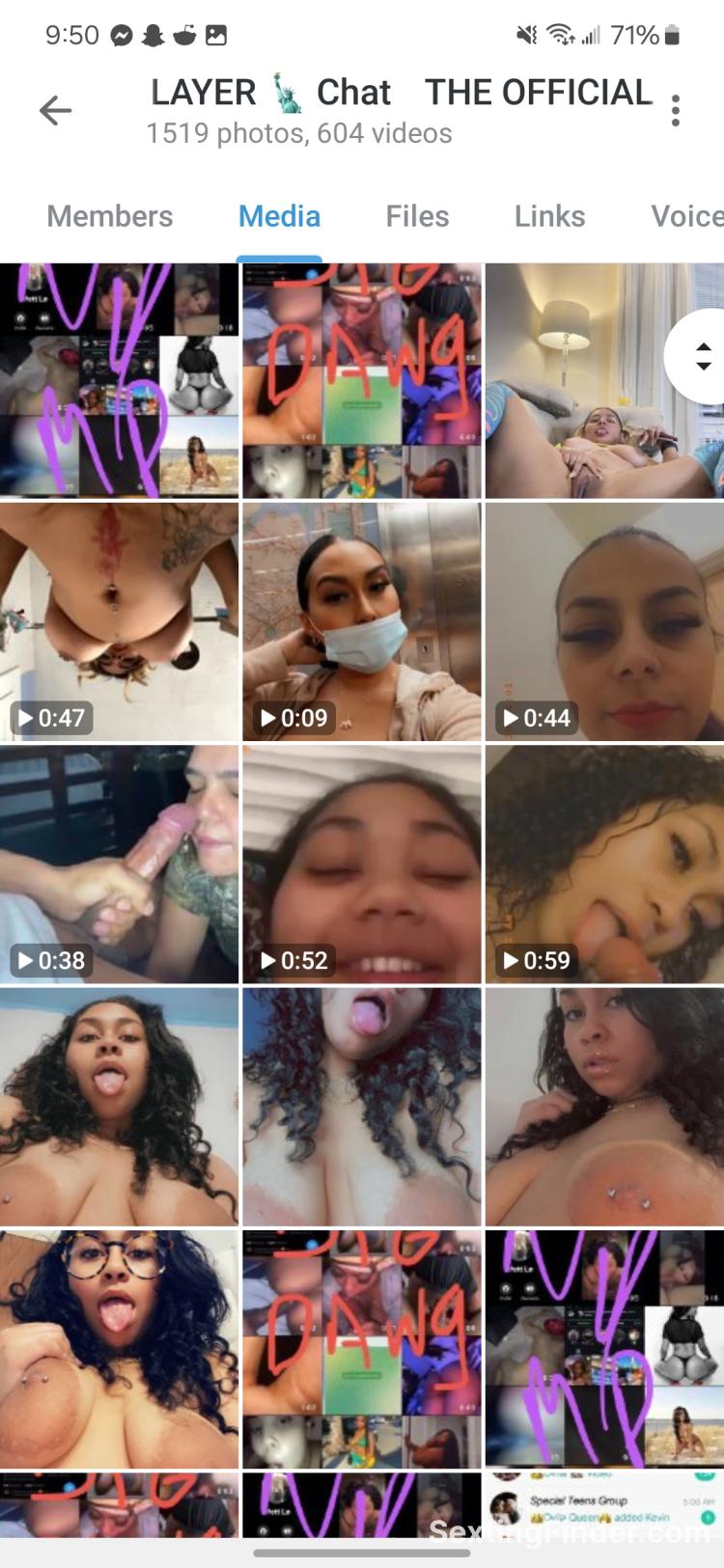The height and width of the screenshot is (1568, 724).
Task: Switch to the Files tab
Action: 417,216
